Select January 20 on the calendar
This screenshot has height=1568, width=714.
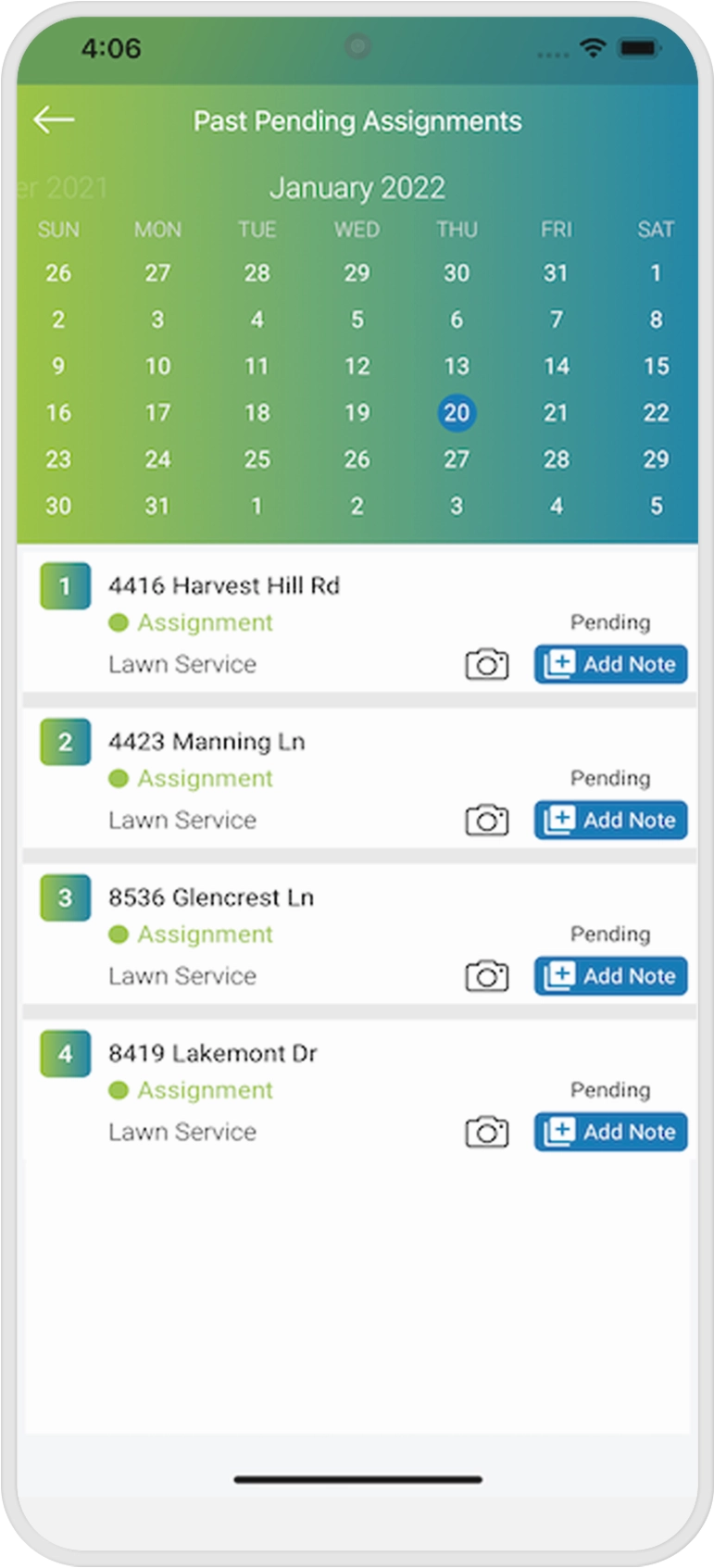coord(457,413)
